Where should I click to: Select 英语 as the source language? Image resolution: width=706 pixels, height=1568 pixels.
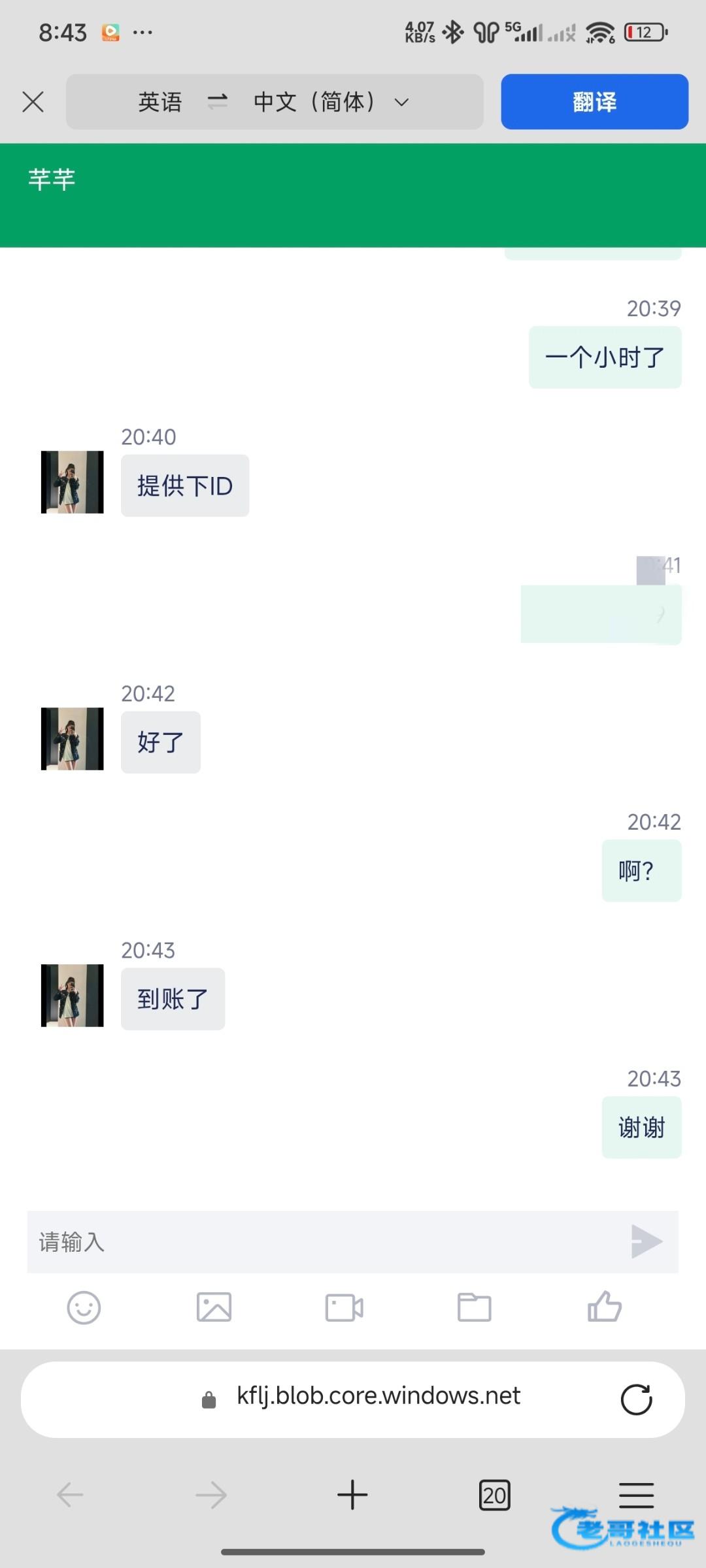coord(160,102)
